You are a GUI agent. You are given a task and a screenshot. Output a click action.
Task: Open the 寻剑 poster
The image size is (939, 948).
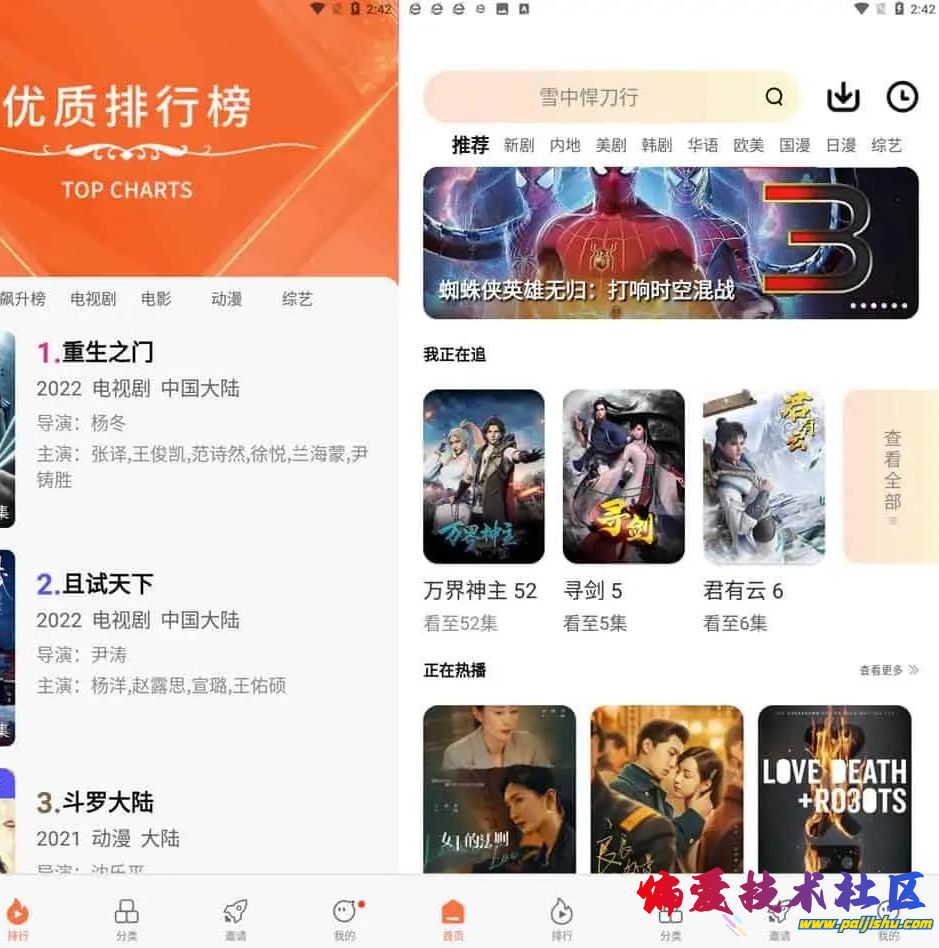[623, 476]
